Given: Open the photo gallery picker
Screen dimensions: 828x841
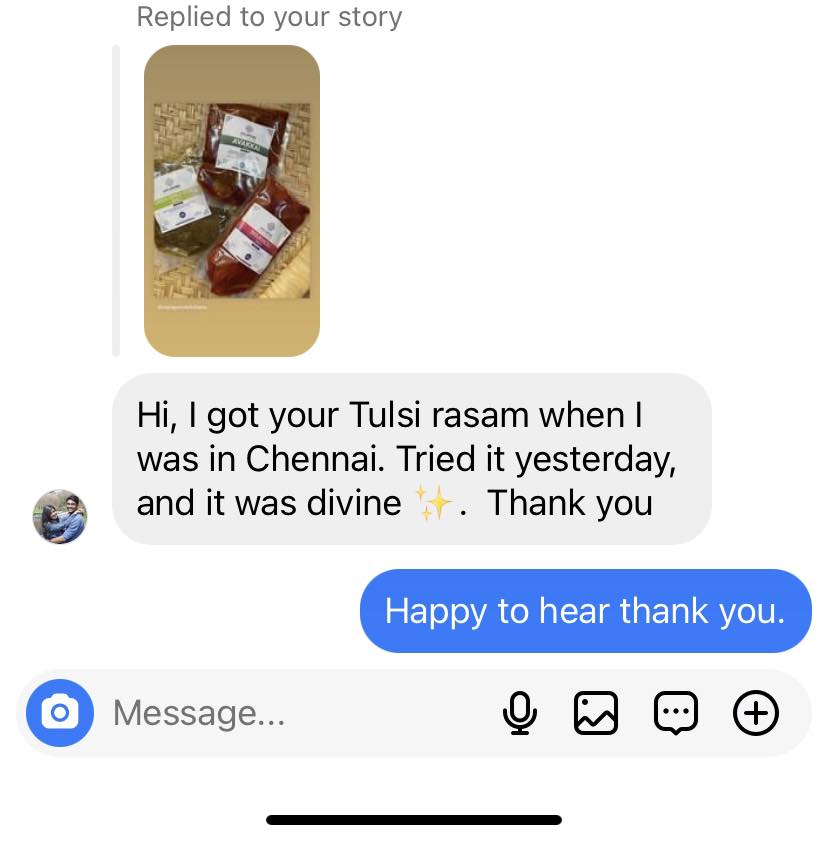Looking at the screenshot, I should tap(596, 713).
